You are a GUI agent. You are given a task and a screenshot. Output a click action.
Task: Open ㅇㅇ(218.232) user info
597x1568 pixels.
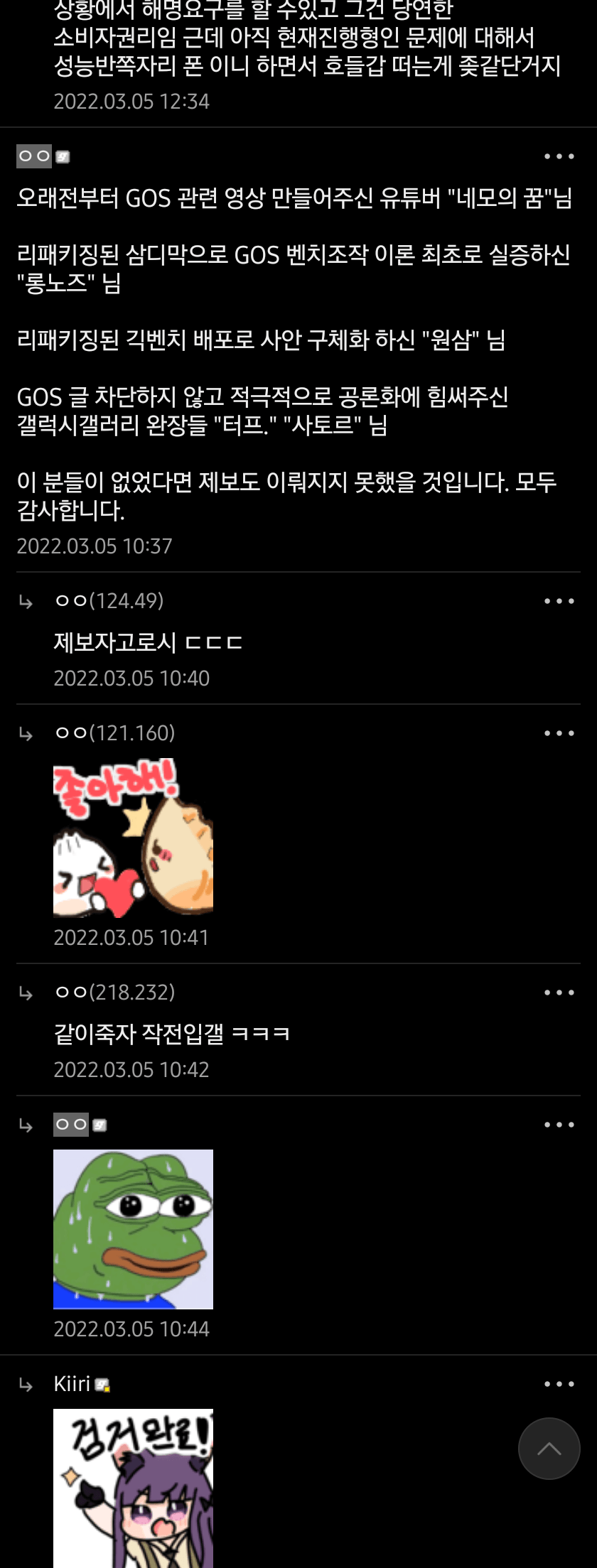tap(114, 993)
